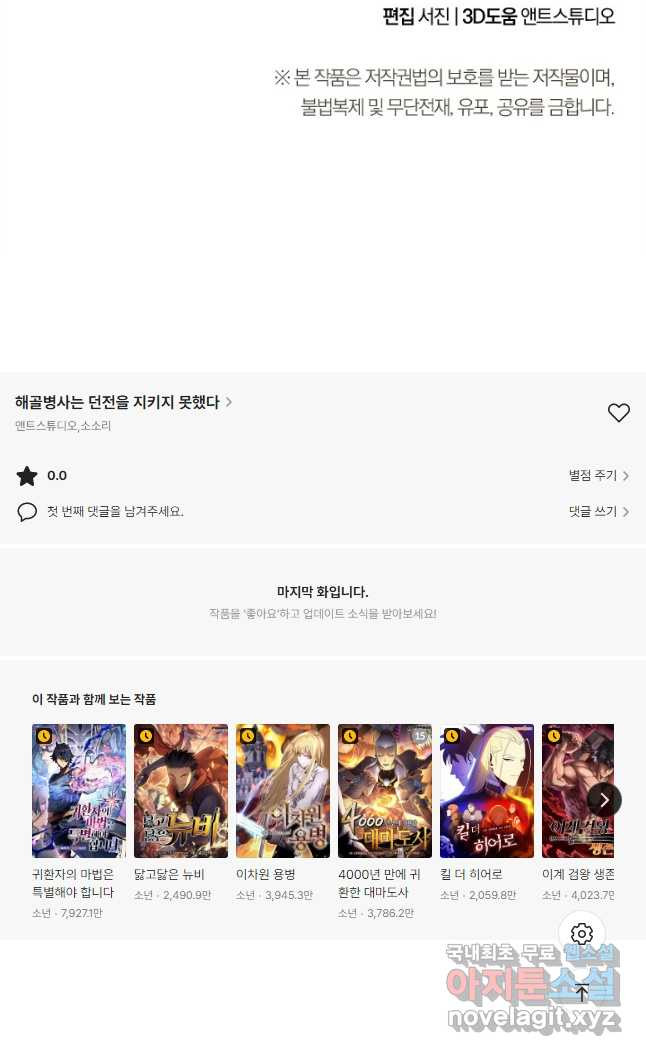Open 4000년 만에 귀환한 대마도사
The height and width of the screenshot is (1056, 646).
point(385,791)
